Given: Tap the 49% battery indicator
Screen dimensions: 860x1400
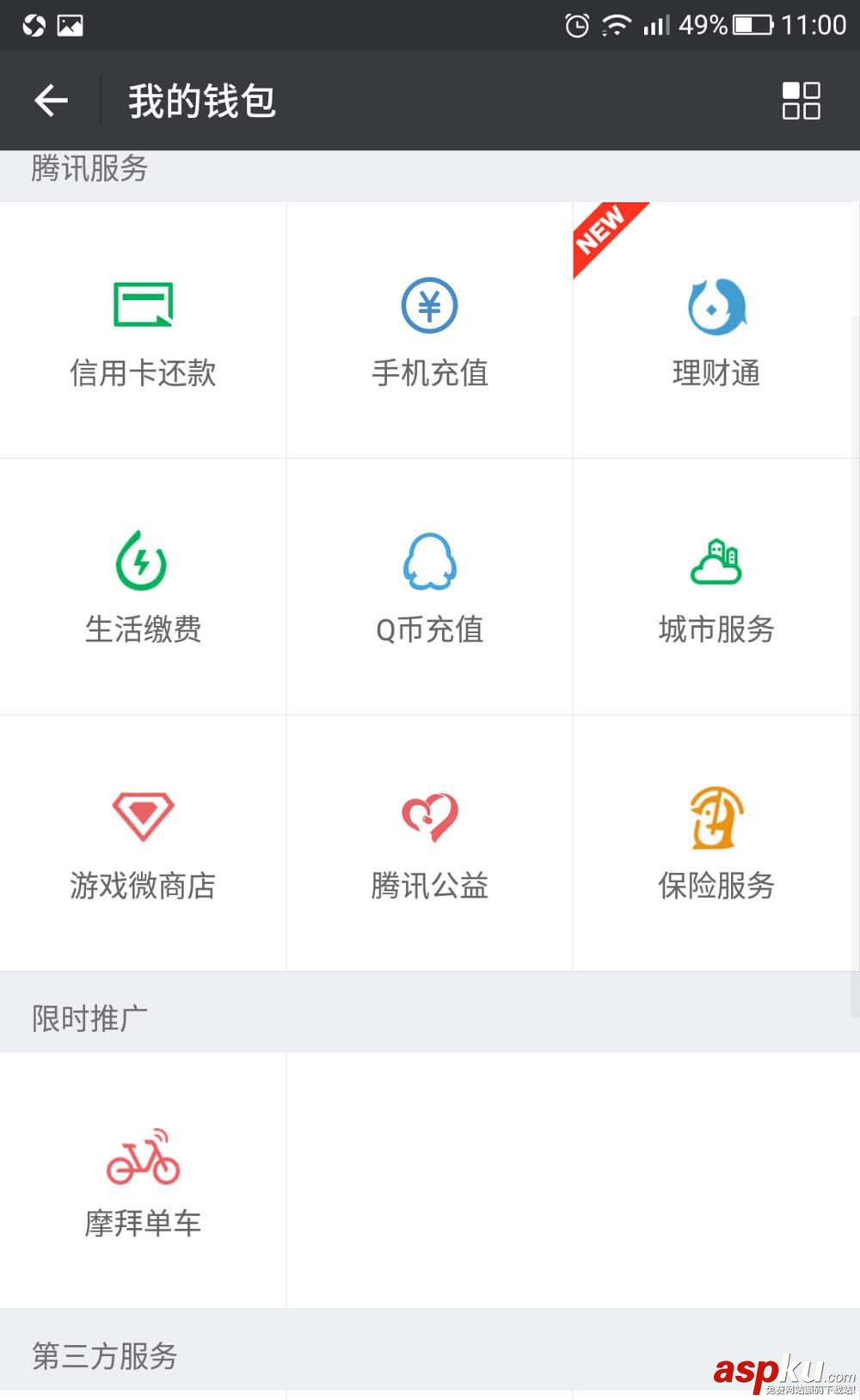Looking at the screenshot, I should point(703,24).
